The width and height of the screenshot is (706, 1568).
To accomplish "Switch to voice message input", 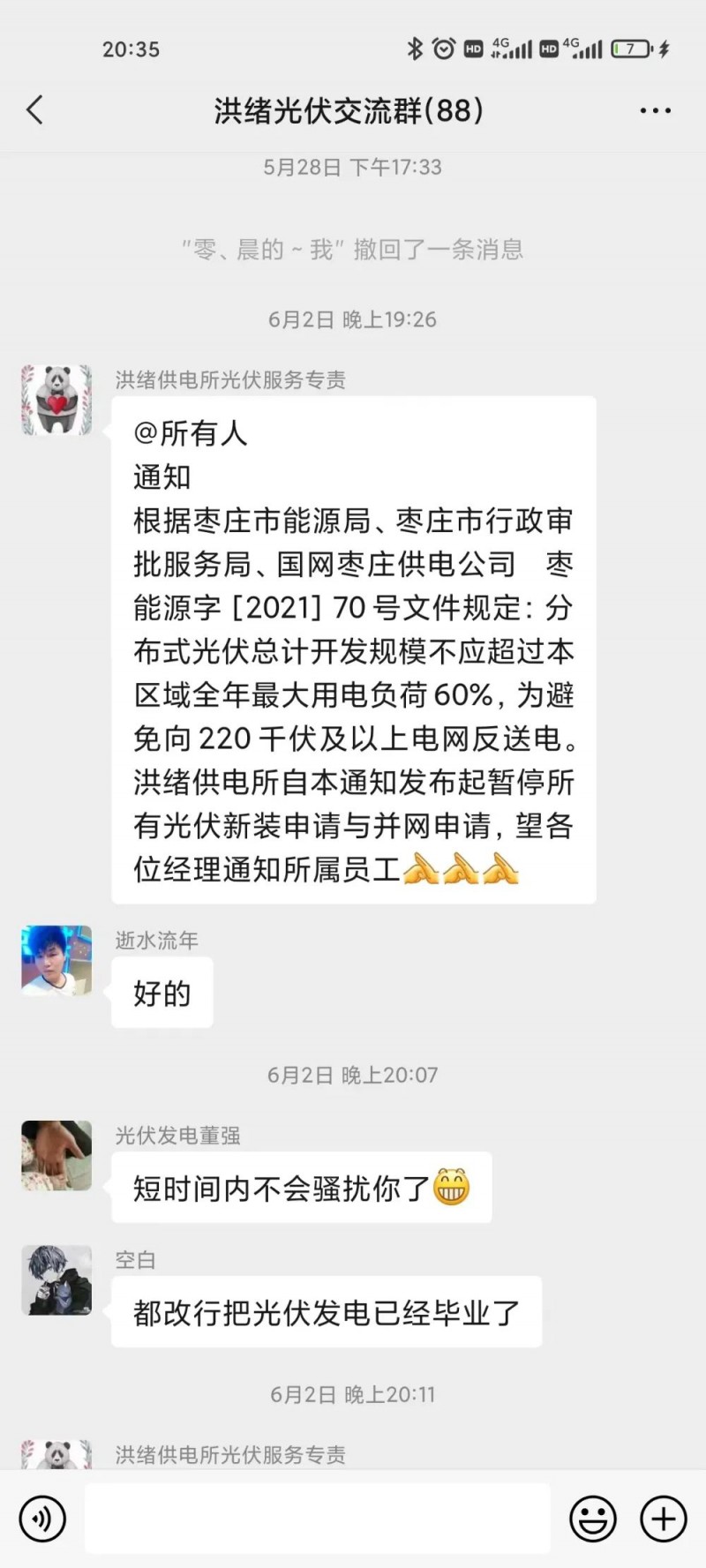I will coord(41,1519).
